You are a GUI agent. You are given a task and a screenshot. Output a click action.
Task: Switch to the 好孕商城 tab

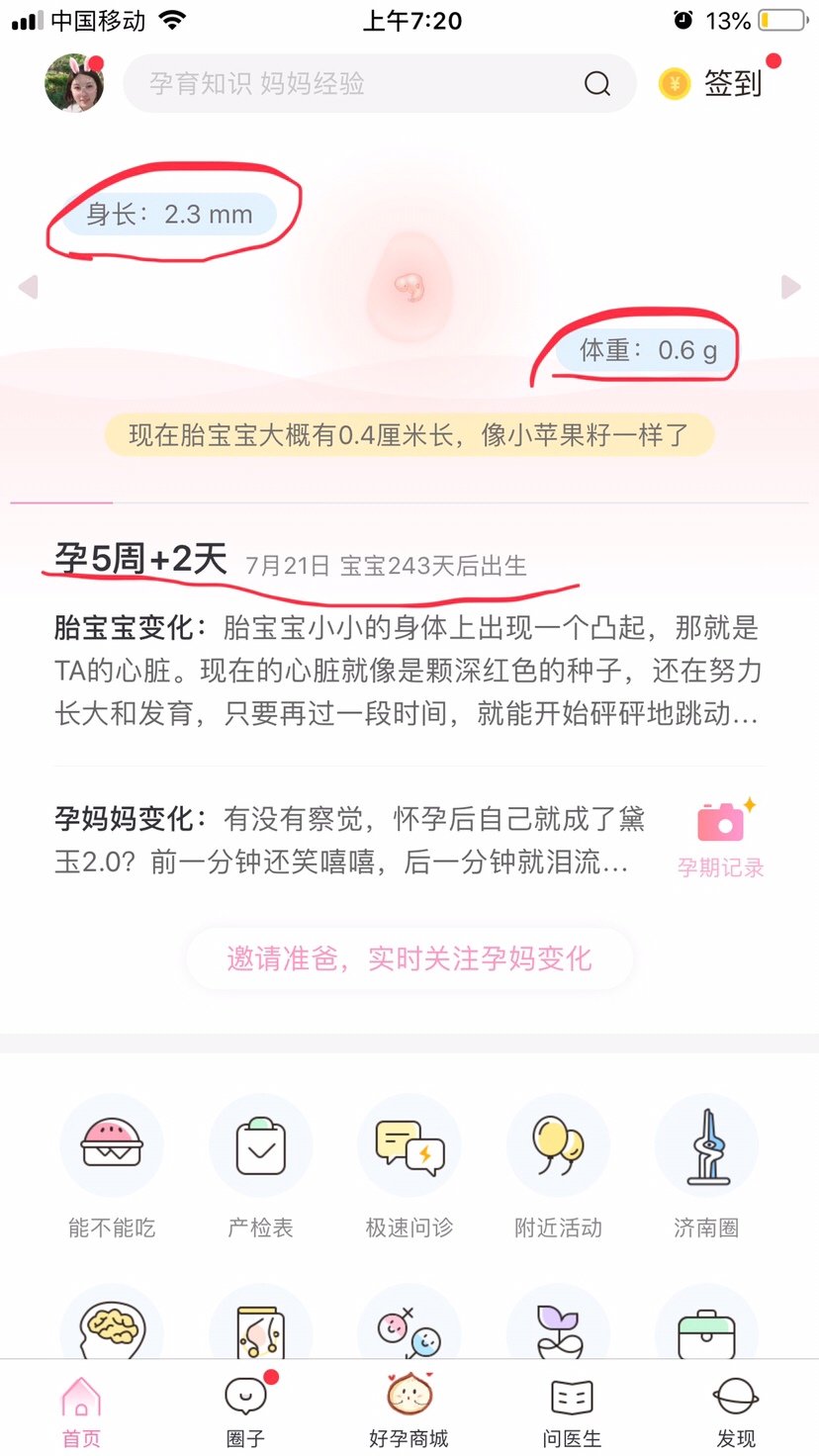(x=409, y=1410)
